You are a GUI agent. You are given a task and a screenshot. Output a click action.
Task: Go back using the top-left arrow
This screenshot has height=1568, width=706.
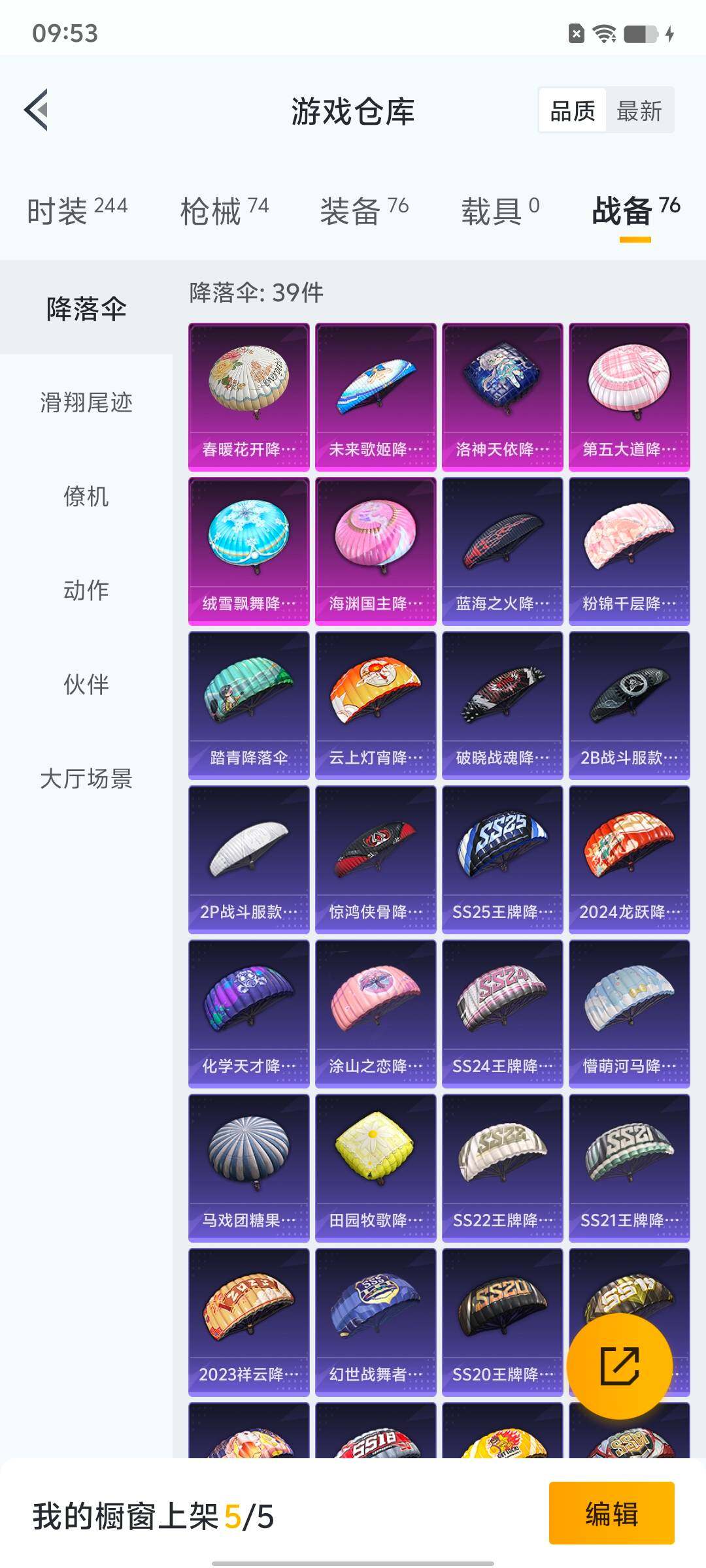37,110
